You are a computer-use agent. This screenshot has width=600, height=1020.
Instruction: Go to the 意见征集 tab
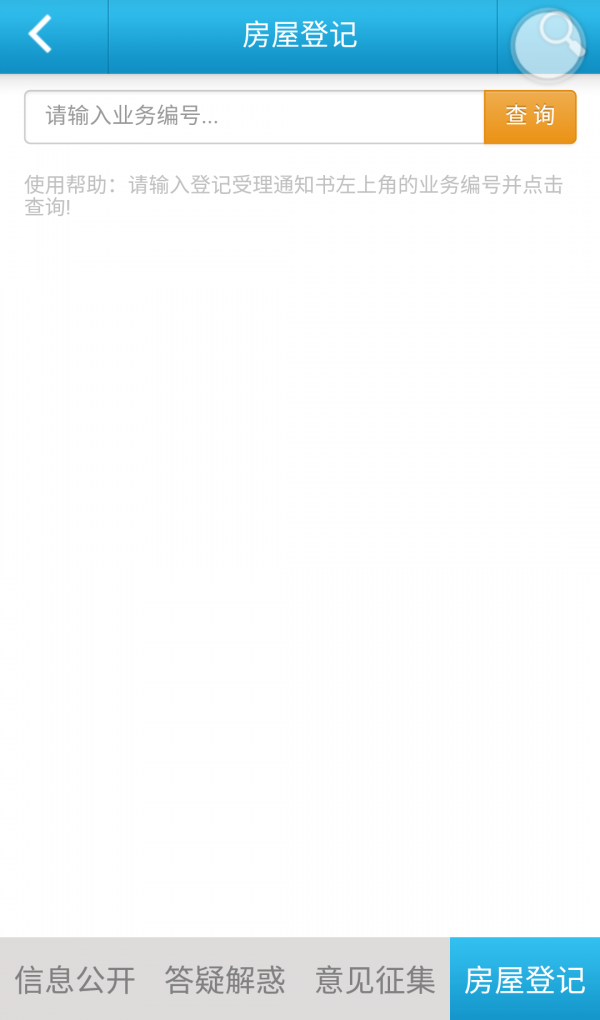[375, 979]
